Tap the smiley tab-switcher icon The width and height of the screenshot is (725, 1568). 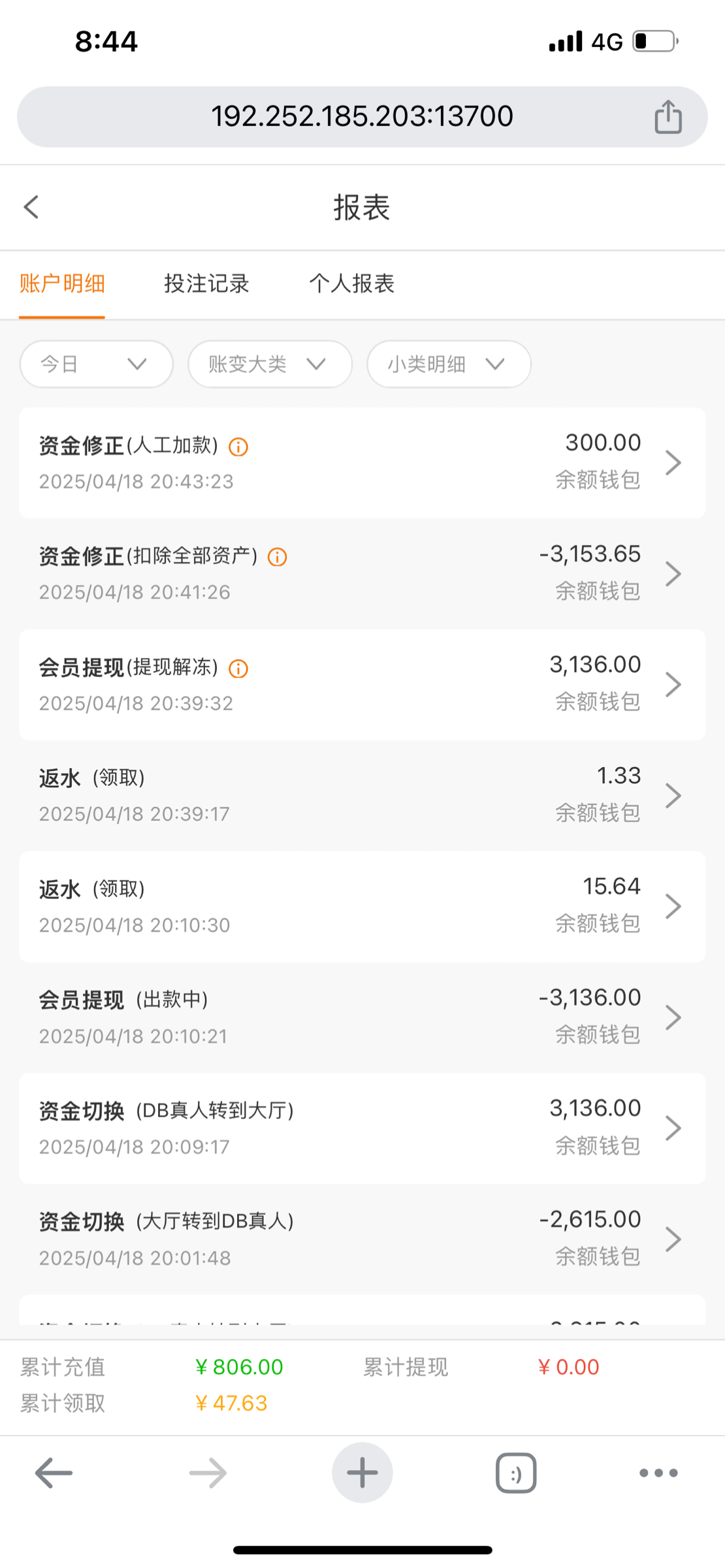pyautogui.click(x=515, y=1473)
